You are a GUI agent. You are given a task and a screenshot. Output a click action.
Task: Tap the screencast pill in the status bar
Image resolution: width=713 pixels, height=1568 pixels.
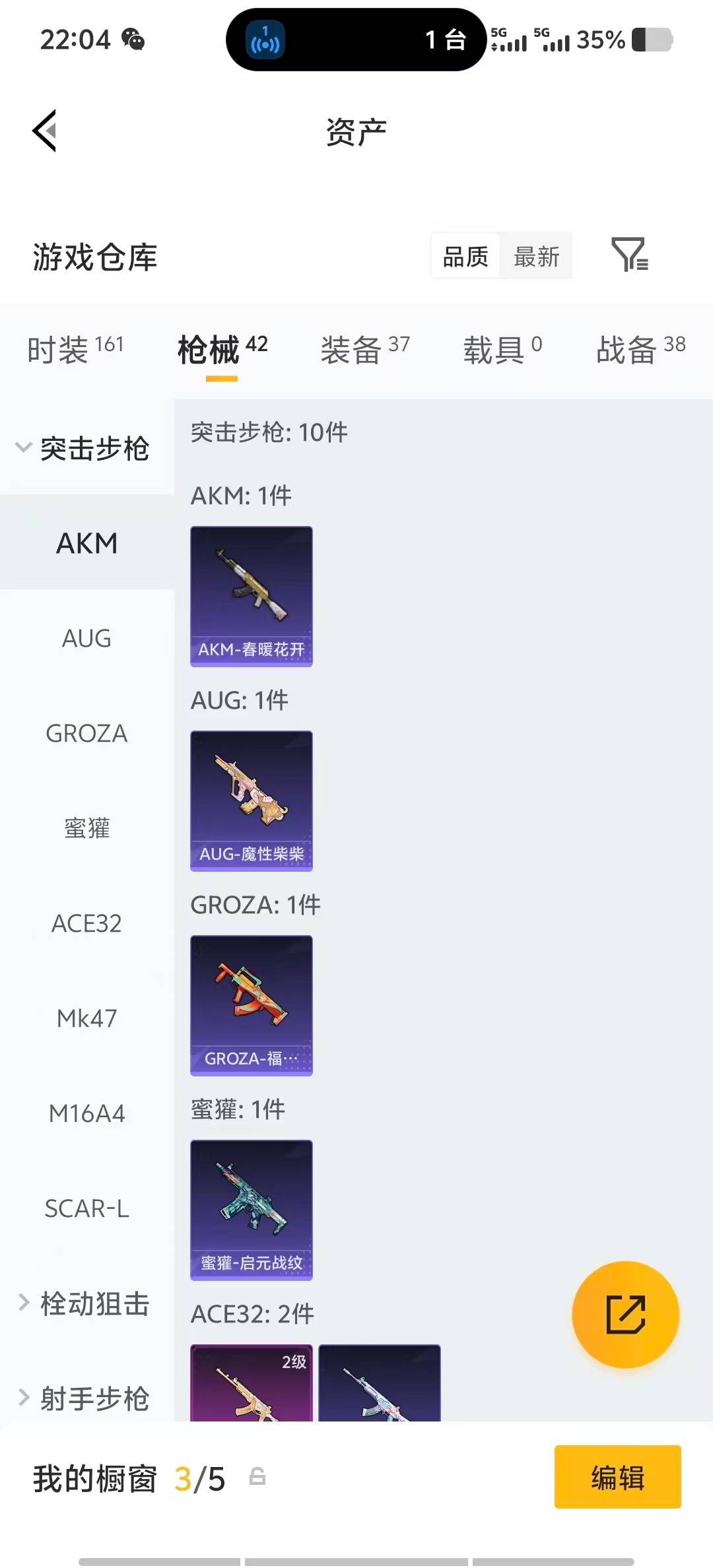pos(356,40)
